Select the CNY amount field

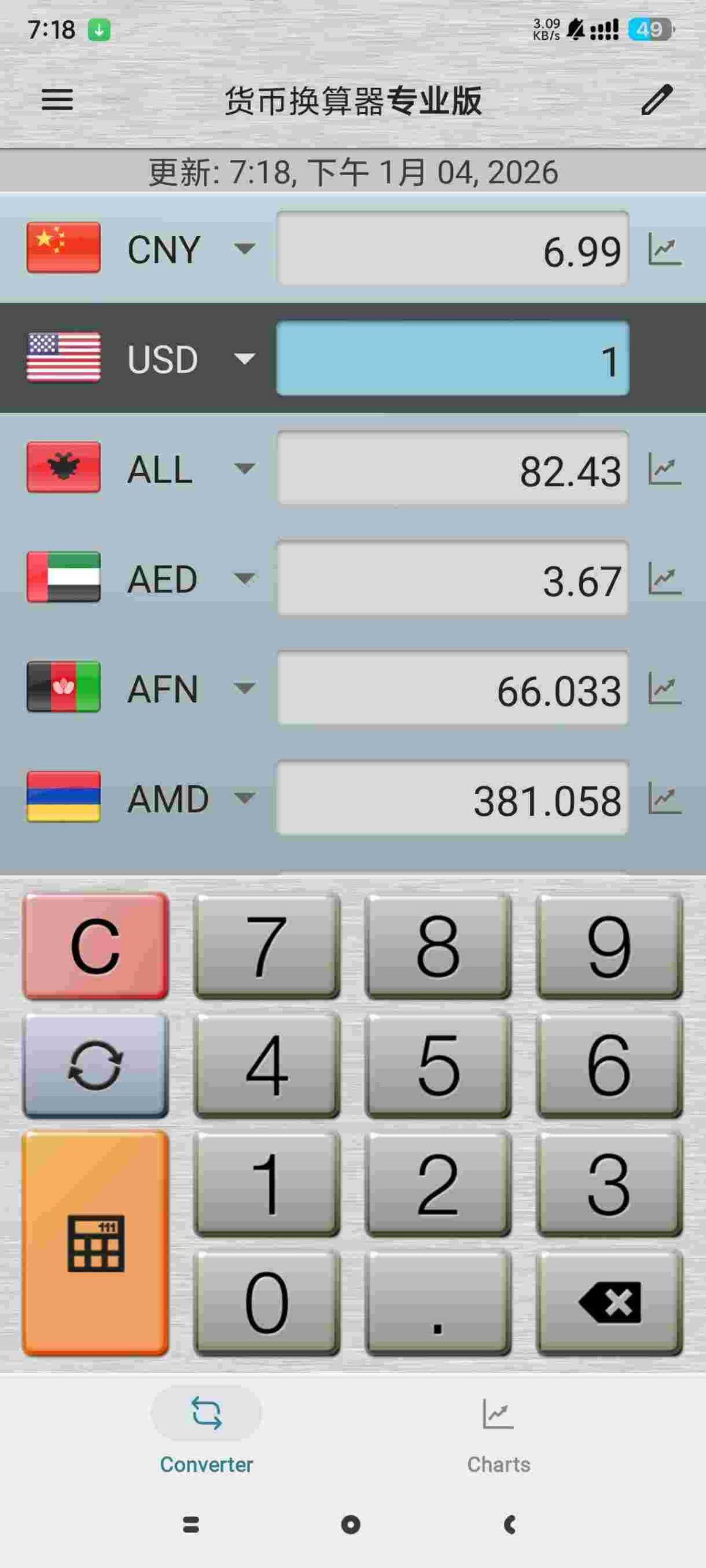click(x=452, y=249)
